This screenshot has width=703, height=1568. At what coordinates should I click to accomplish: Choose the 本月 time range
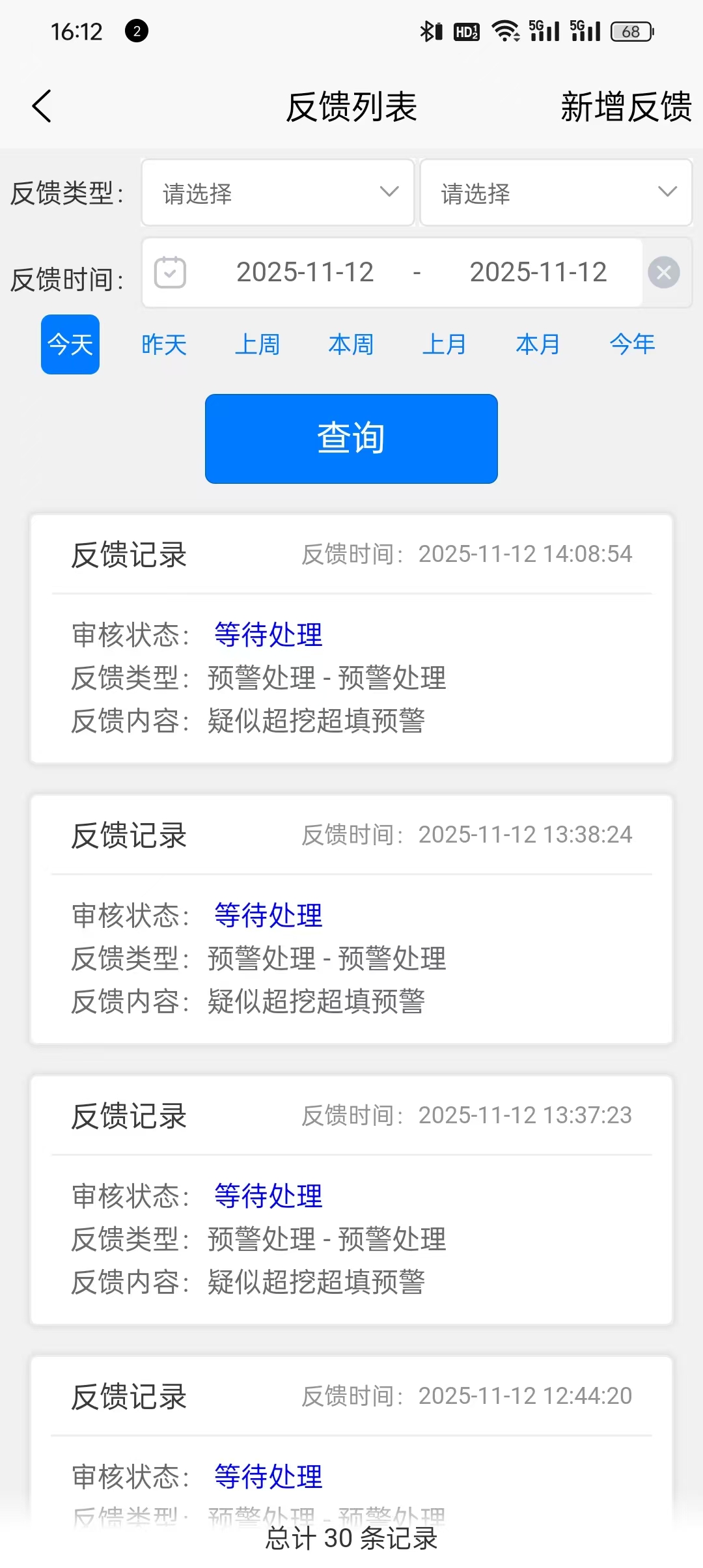[538, 344]
